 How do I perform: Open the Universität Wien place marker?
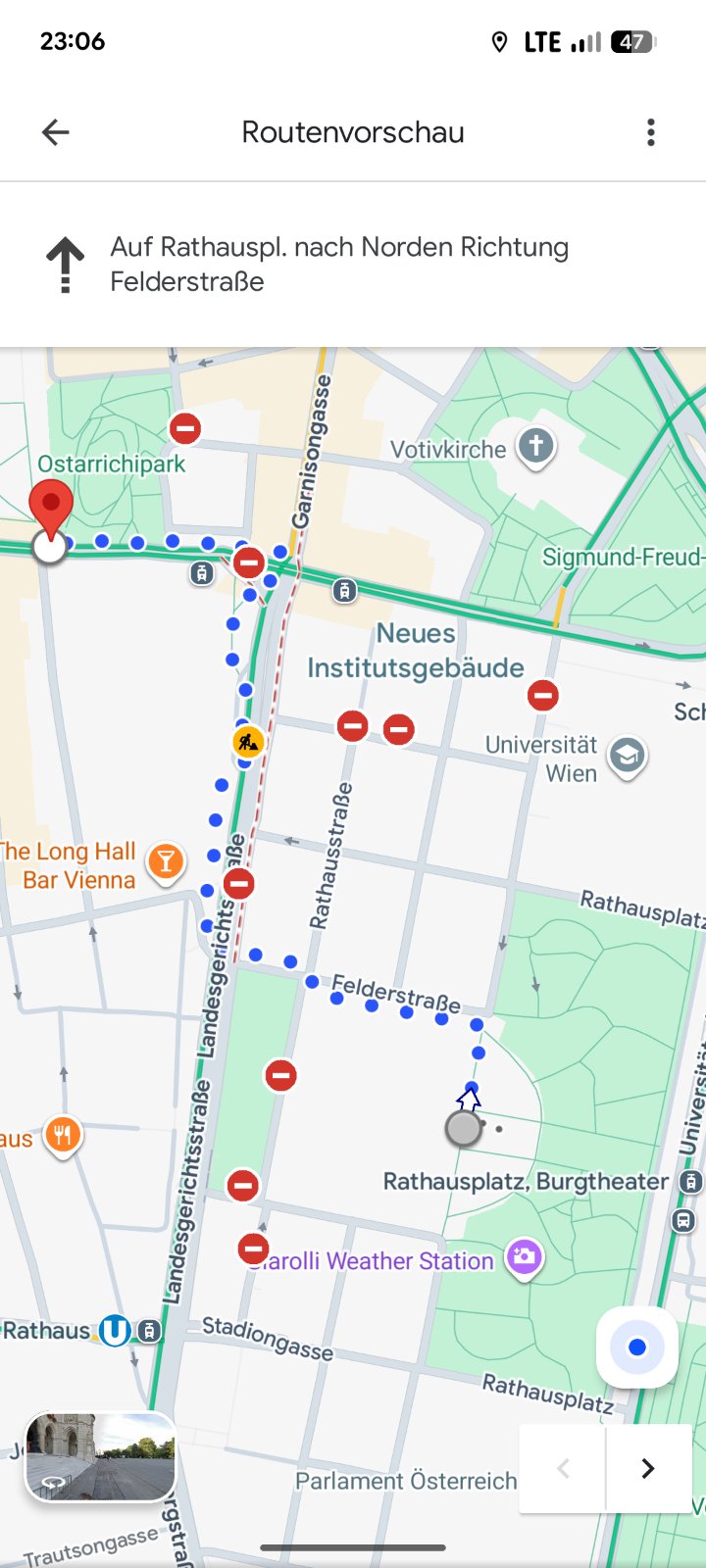click(x=627, y=756)
